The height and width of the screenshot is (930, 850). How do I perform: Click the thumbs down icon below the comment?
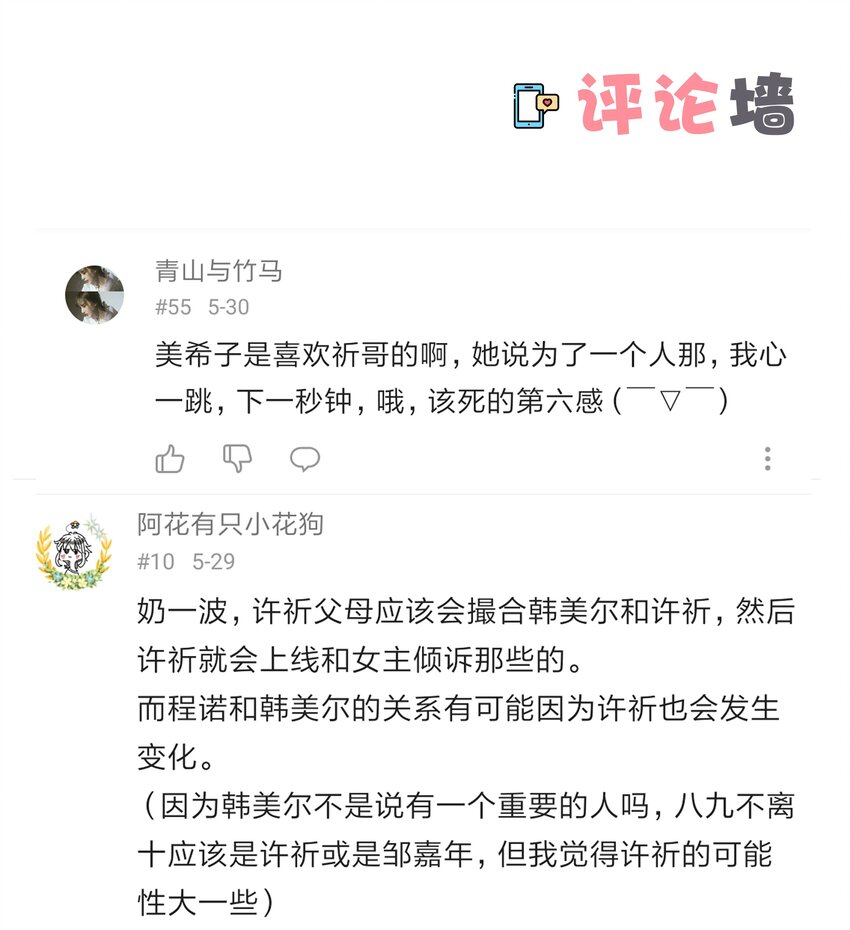pos(237,458)
